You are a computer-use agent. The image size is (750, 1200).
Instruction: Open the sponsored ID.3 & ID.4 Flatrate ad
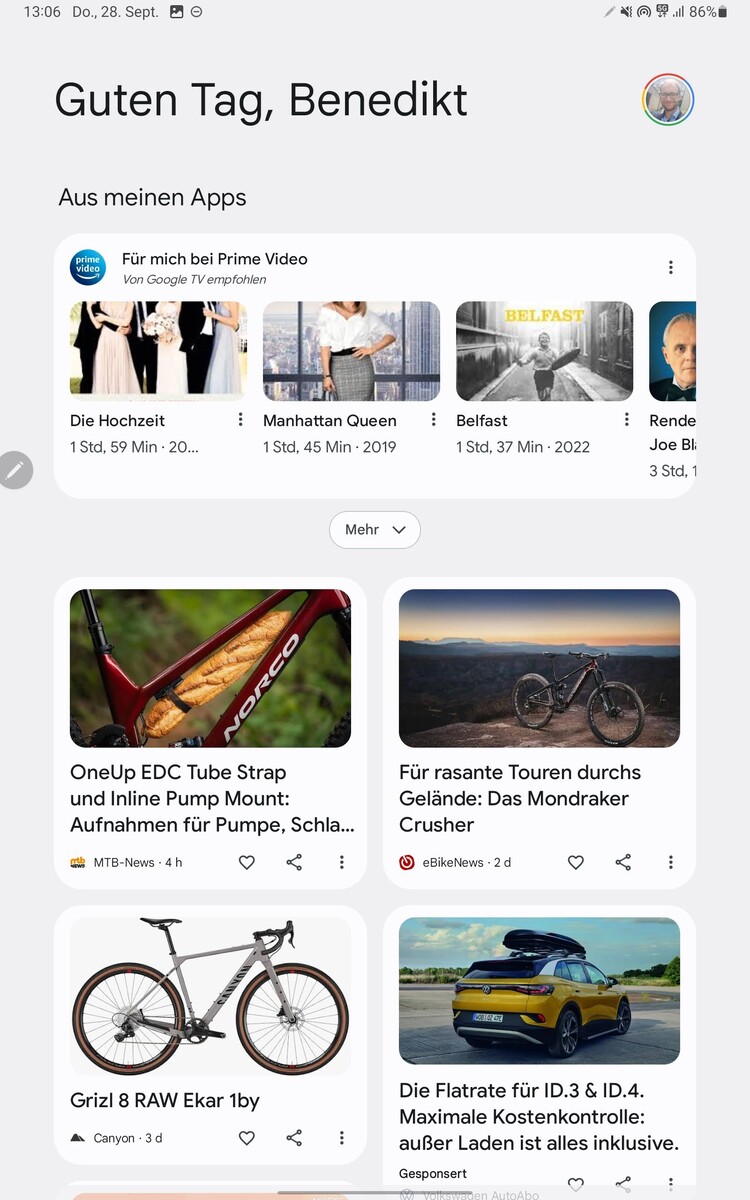pyautogui.click(x=539, y=1115)
